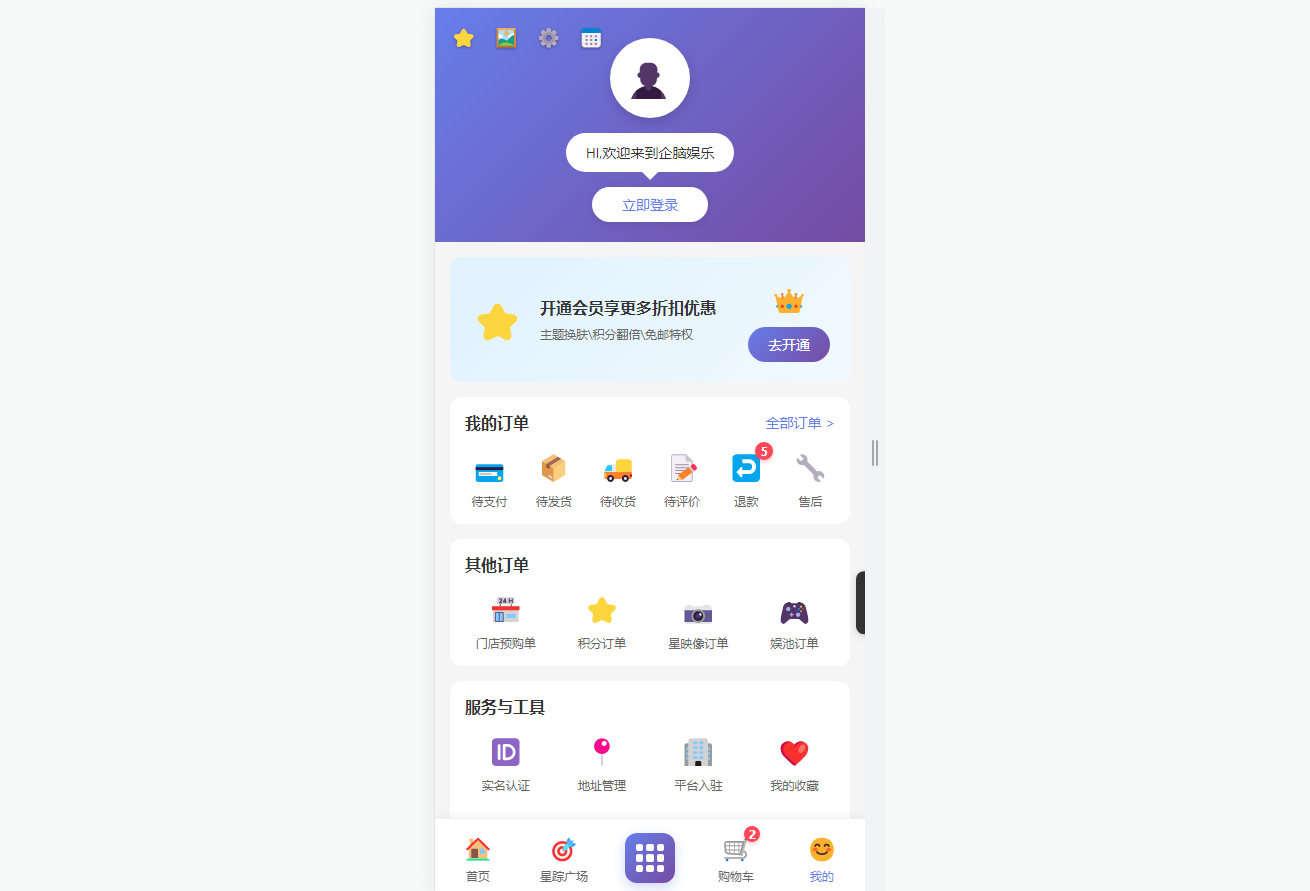This screenshot has height=891, width=1310.
Task: Tap the 立即登录 login button
Action: [x=650, y=205]
